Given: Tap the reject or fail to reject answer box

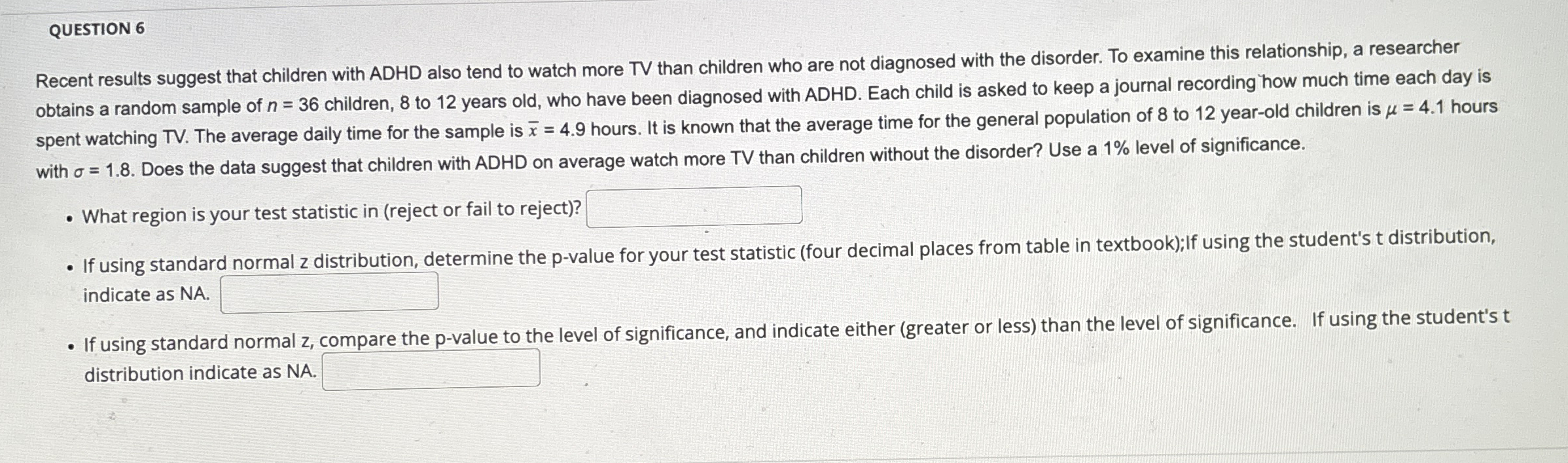Looking at the screenshot, I should coord(694,207).
